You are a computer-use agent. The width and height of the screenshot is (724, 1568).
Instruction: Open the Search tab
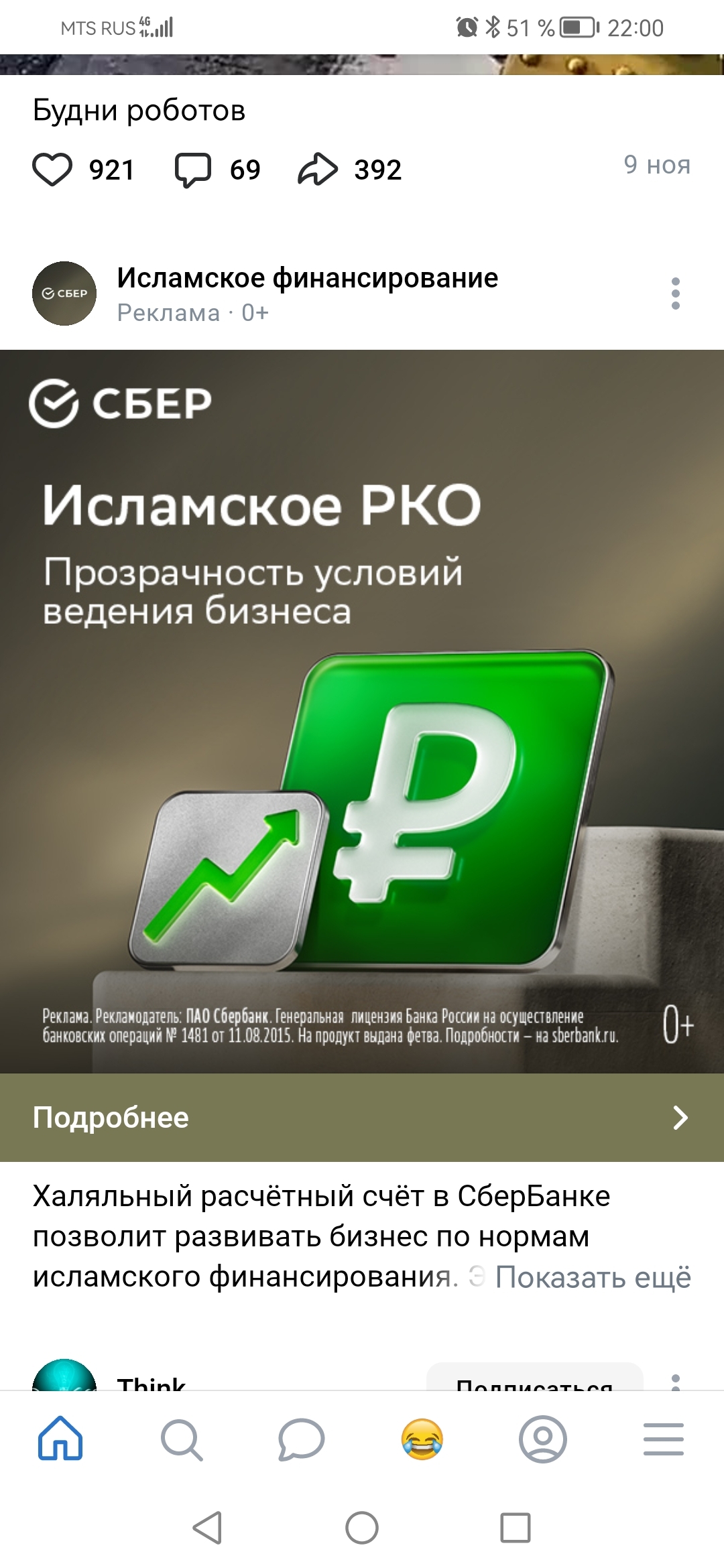click(181, 1439)
